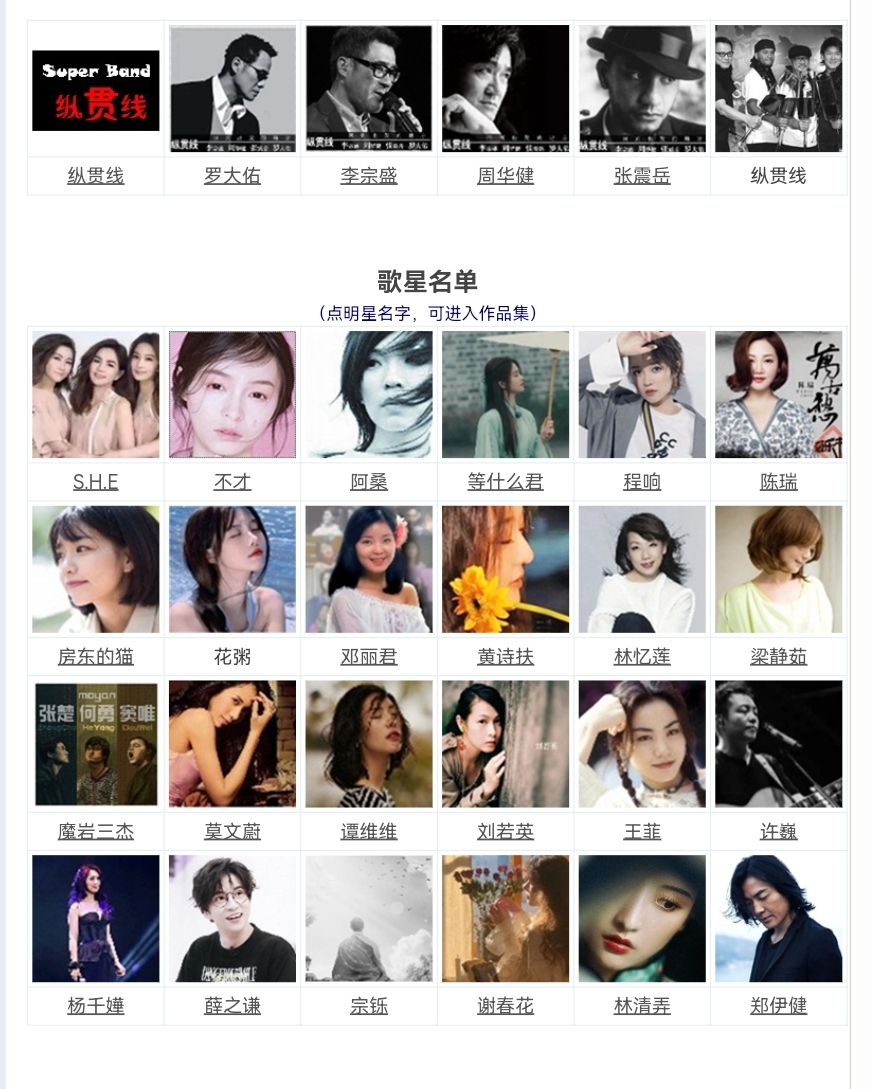Open 张震岳's works collection

[x=642, y=176]
